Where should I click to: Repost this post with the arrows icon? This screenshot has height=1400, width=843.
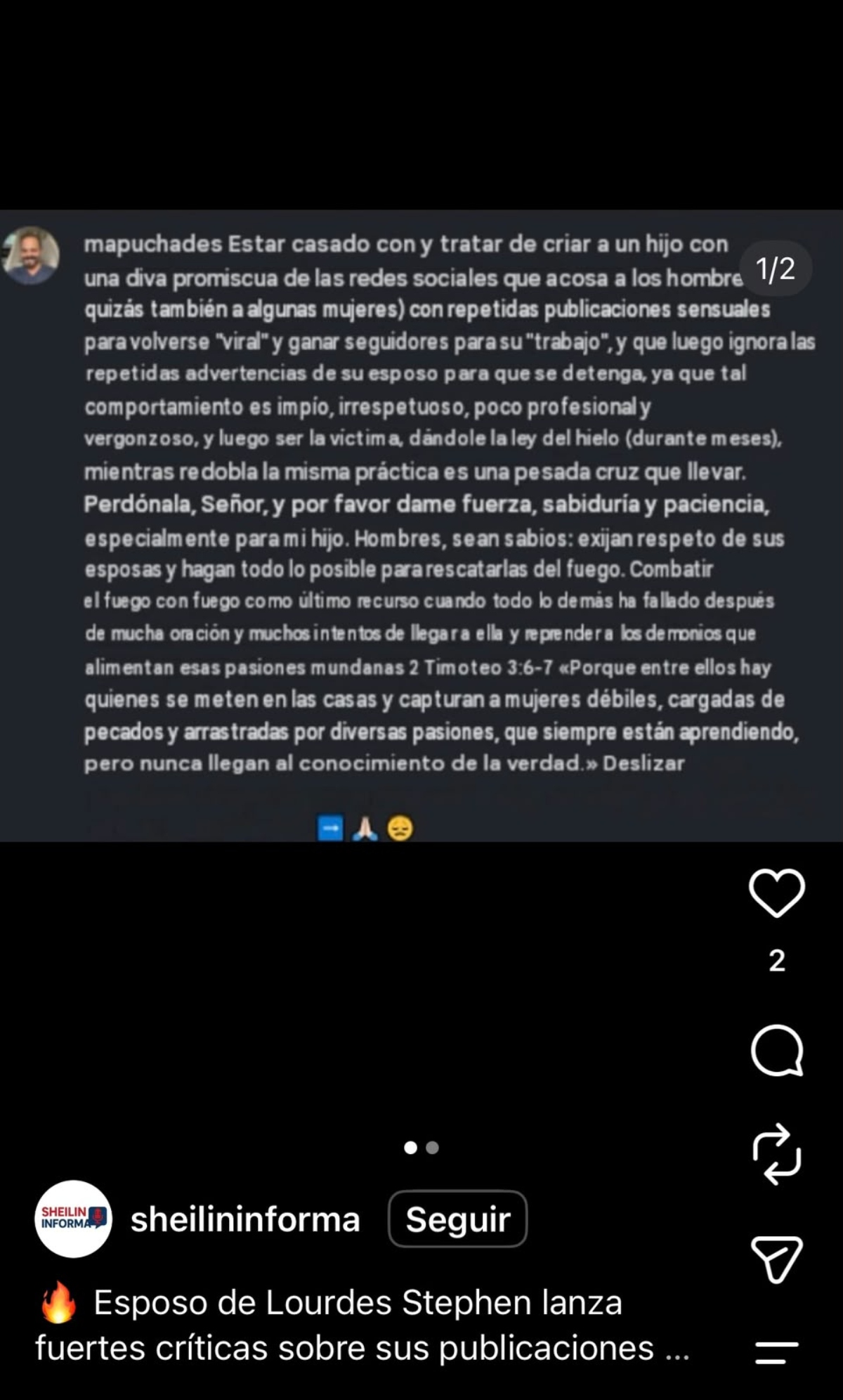pos(776,1154)
